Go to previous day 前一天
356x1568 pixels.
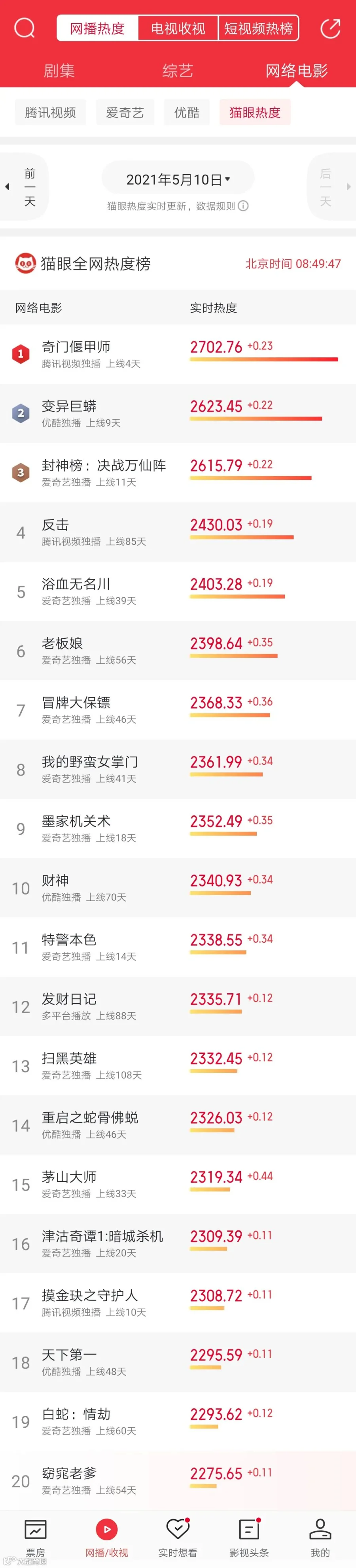25,187
